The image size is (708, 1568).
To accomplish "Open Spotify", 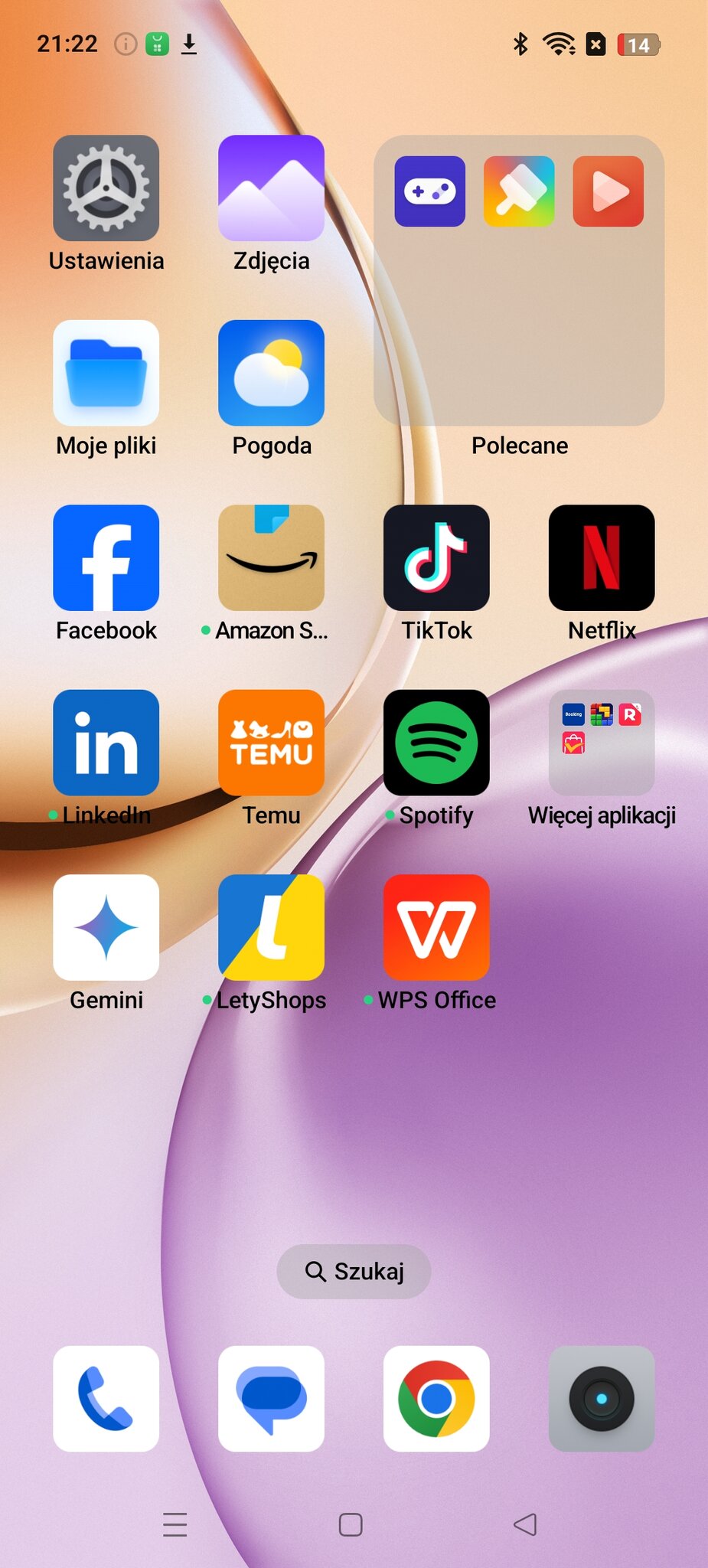I will click(436, 743).
